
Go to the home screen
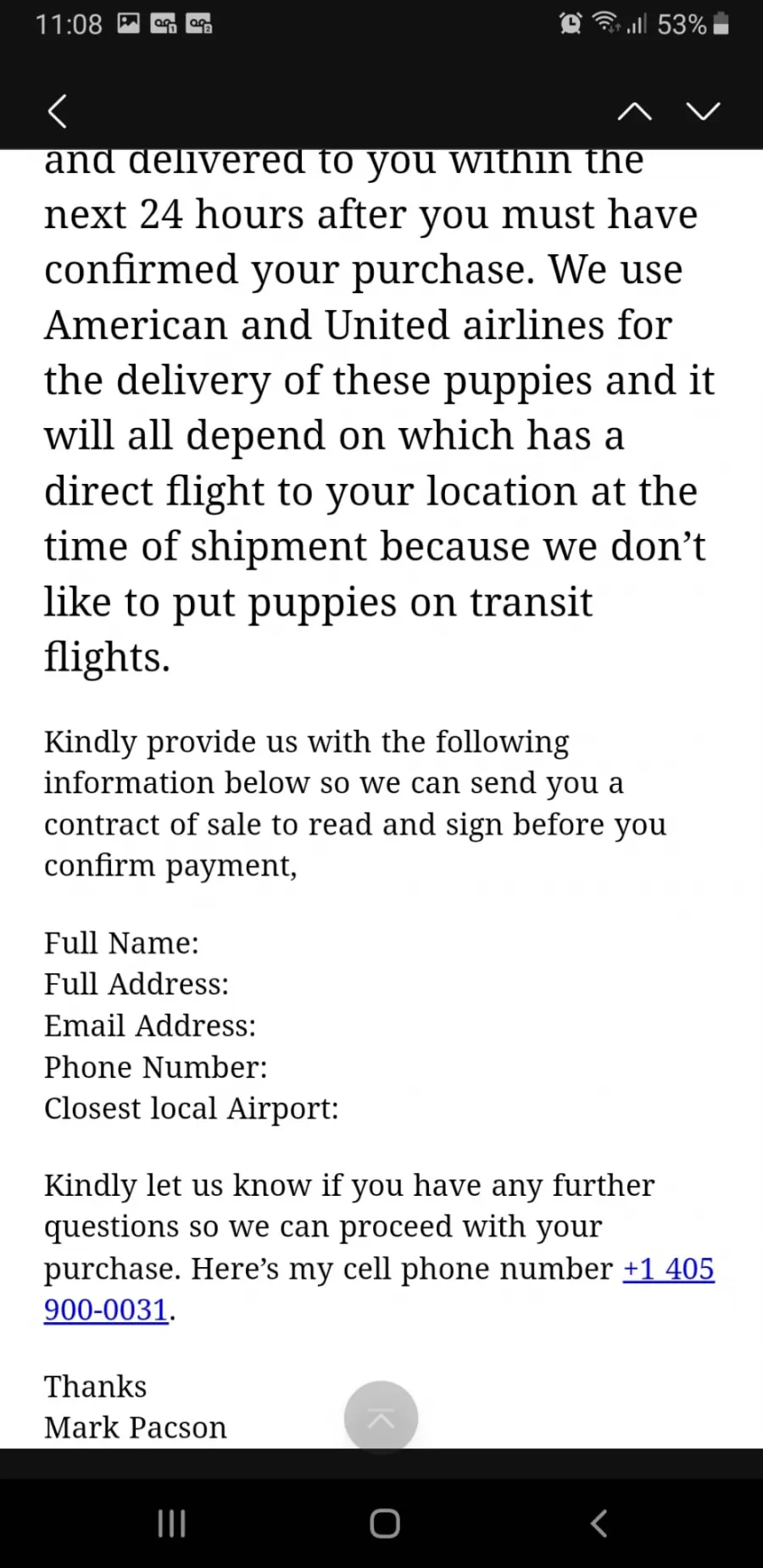pos(384,1523)
